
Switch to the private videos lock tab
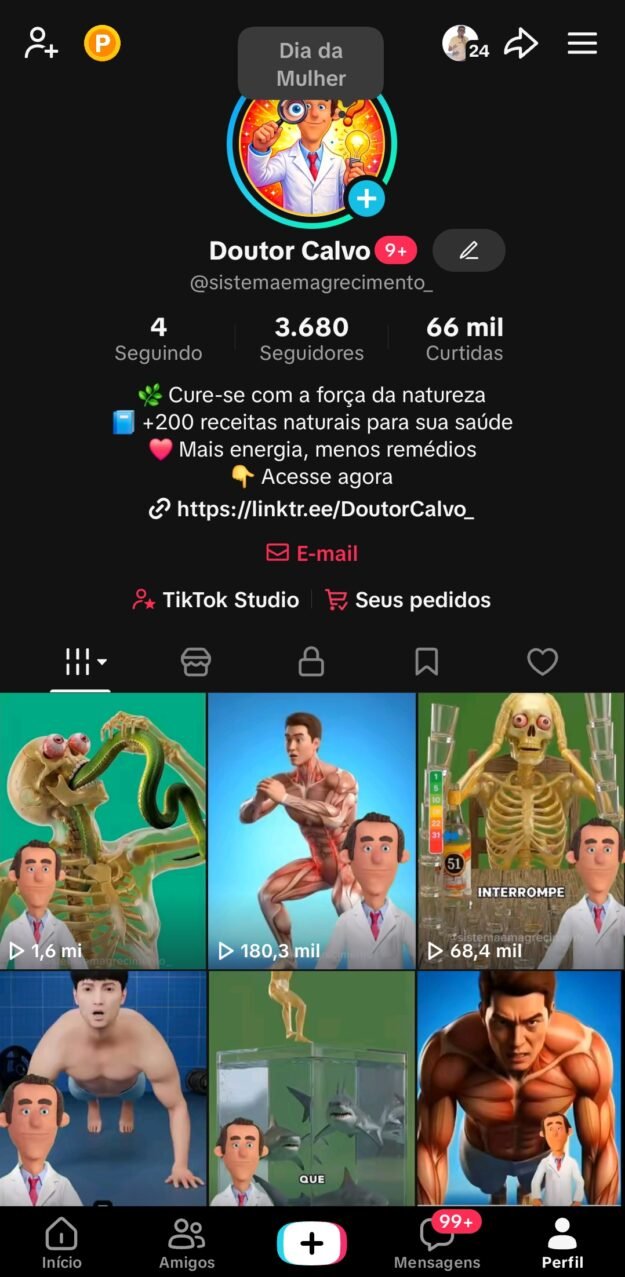311,661
